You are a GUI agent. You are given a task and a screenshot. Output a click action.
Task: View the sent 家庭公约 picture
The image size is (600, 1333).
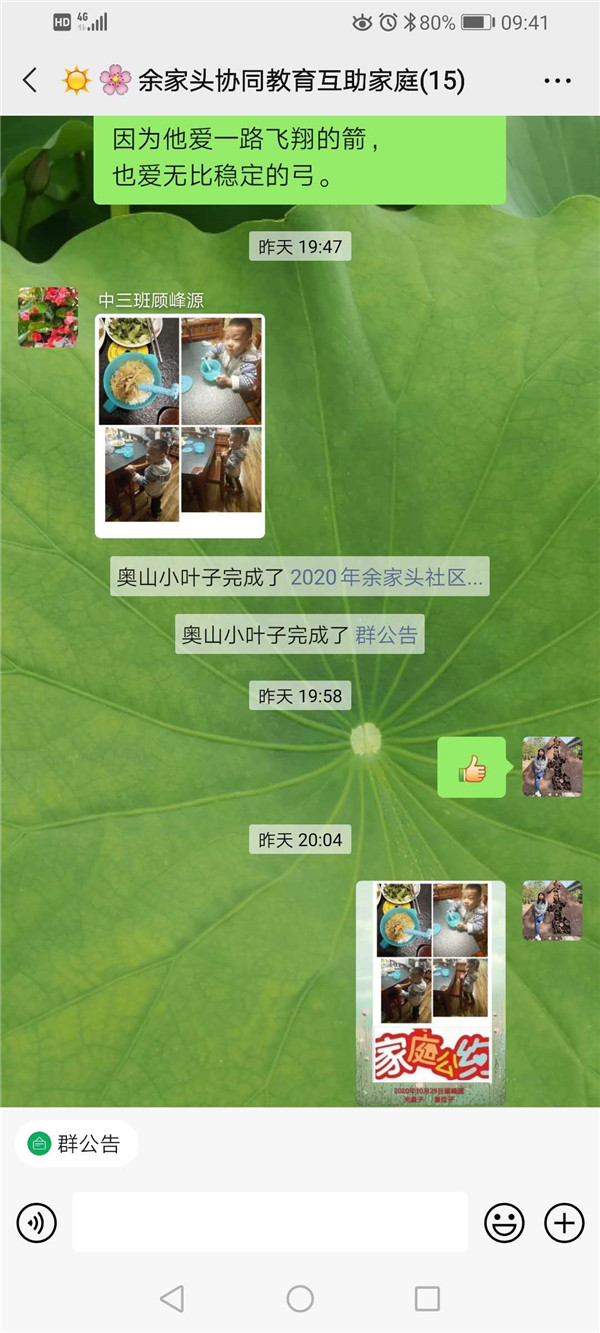(431, 992)
